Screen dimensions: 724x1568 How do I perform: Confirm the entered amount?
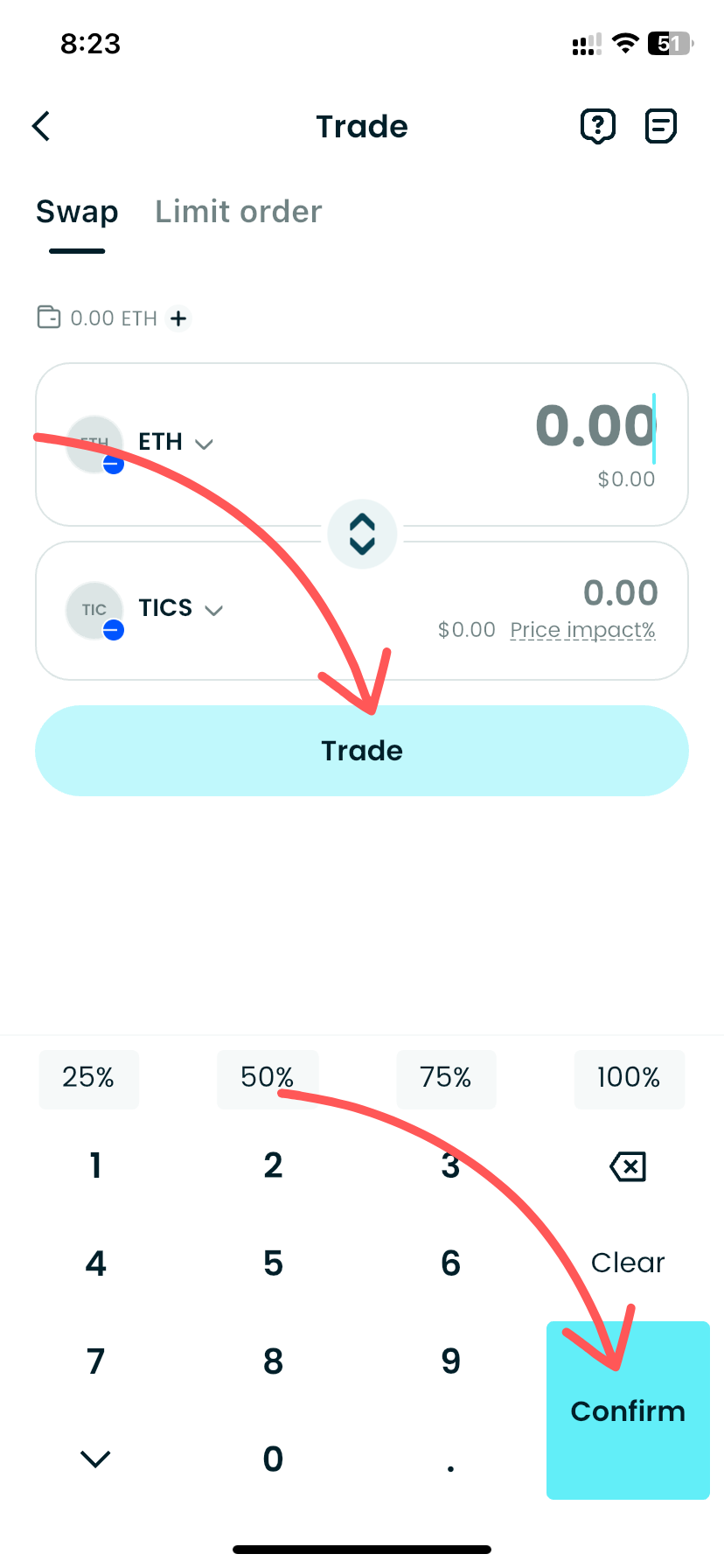coord(628,1410)
